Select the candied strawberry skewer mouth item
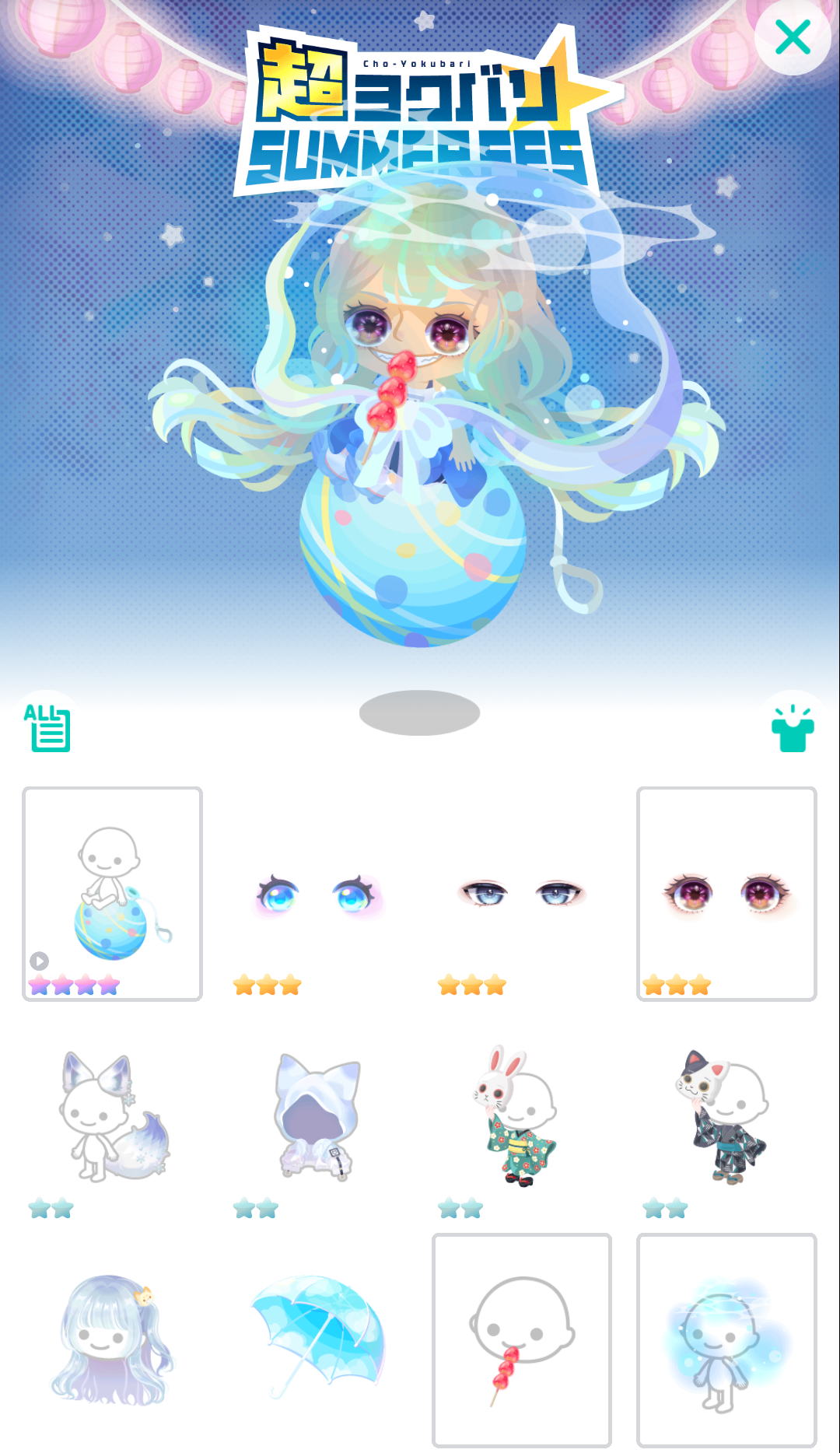Viewport: 840px width, 1453px height. pos(521,1339)
